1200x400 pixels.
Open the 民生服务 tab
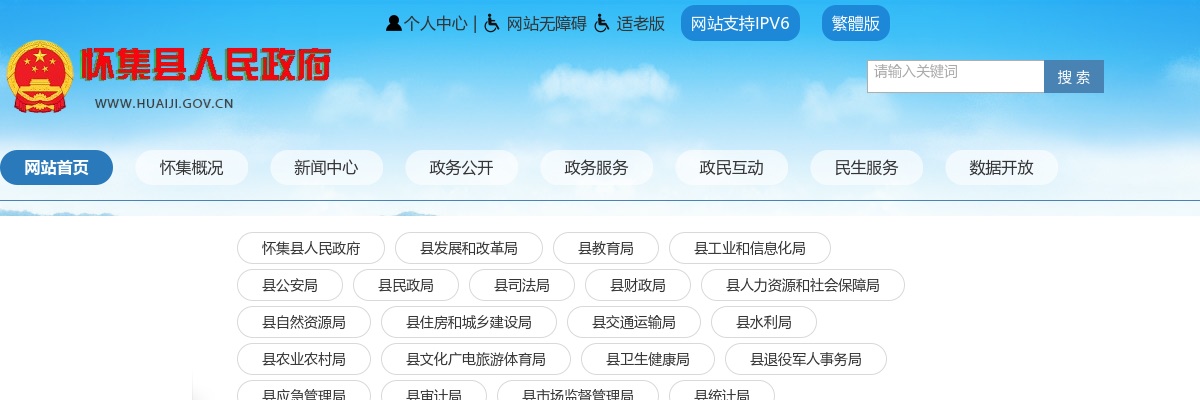click(866, 168)
